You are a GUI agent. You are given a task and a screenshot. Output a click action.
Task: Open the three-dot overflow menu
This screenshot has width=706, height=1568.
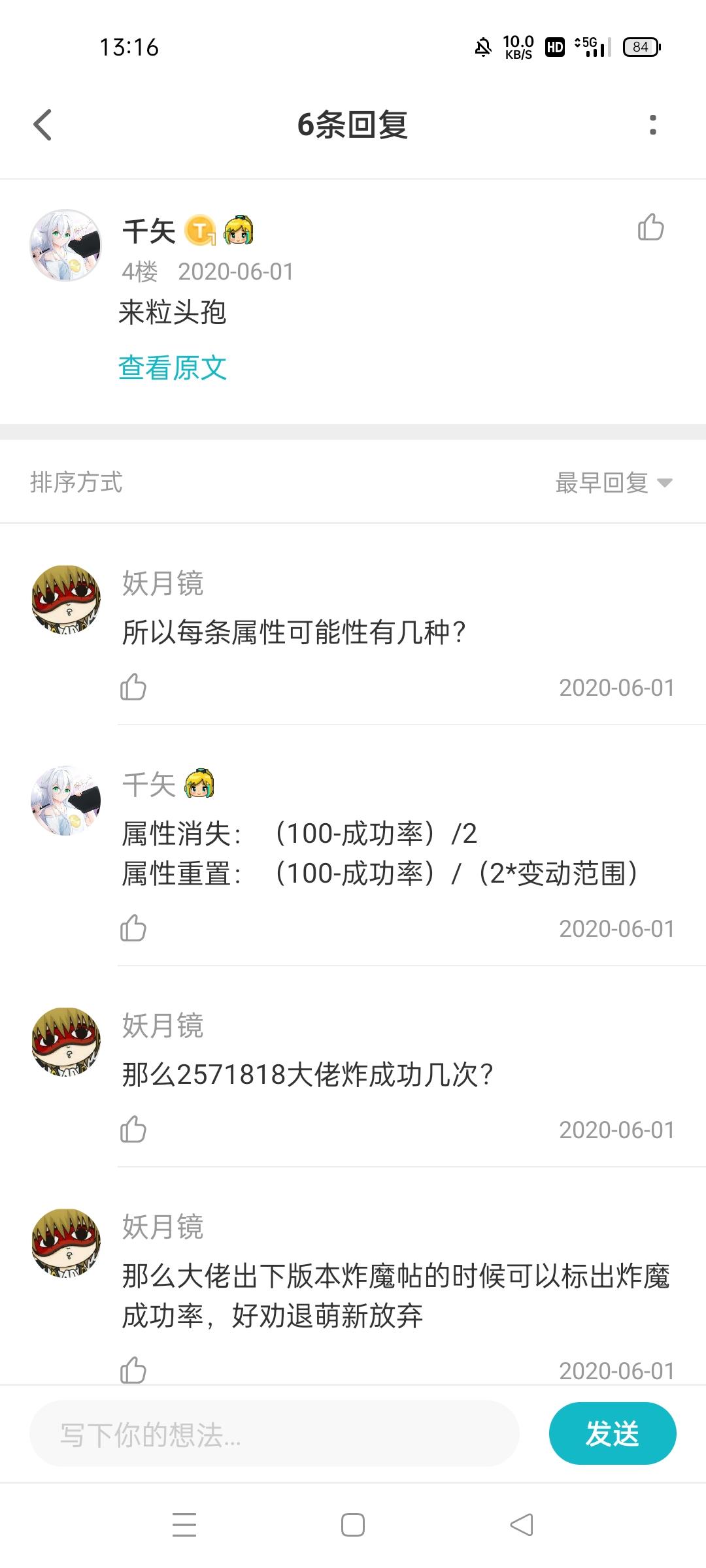point(652,124)
